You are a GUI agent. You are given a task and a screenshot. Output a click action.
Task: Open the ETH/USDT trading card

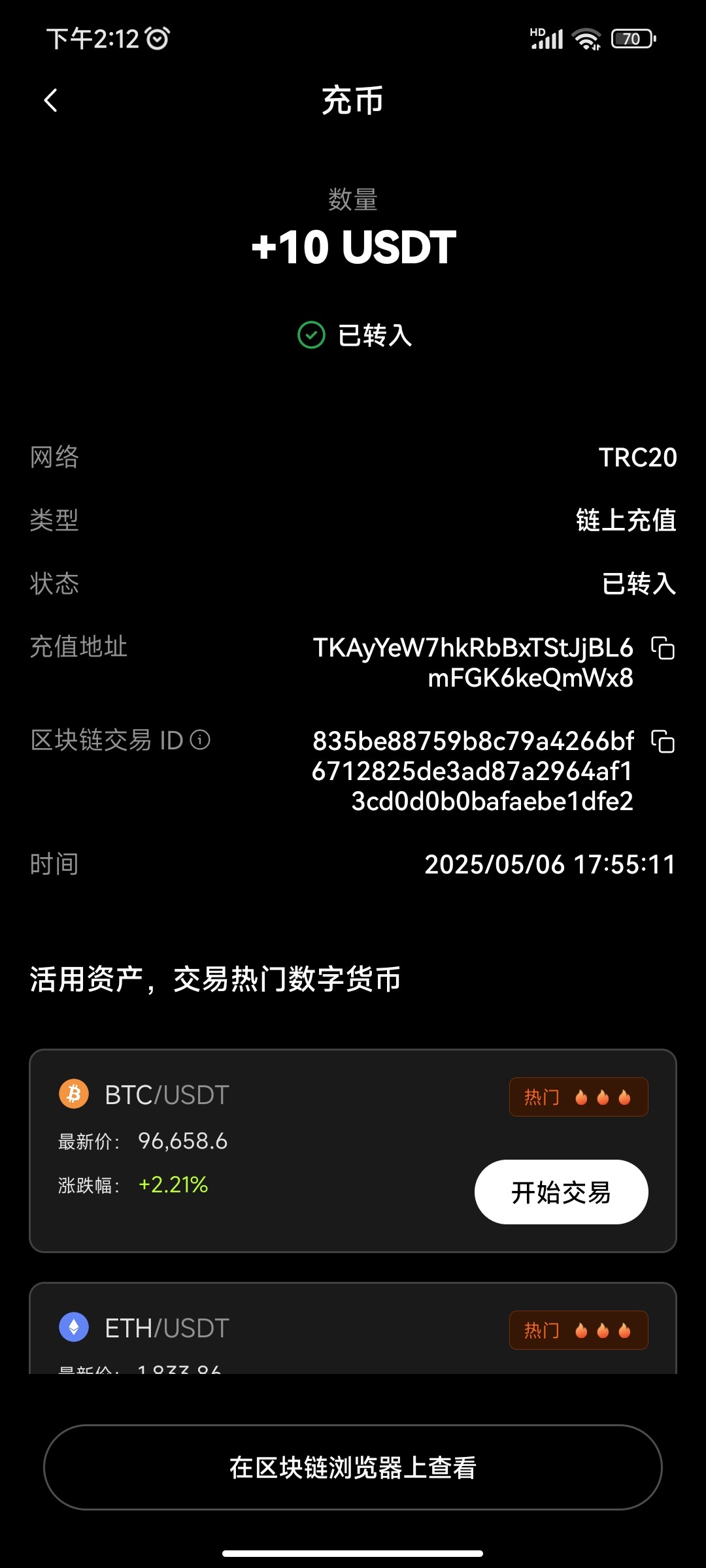tap(353, 1328)
